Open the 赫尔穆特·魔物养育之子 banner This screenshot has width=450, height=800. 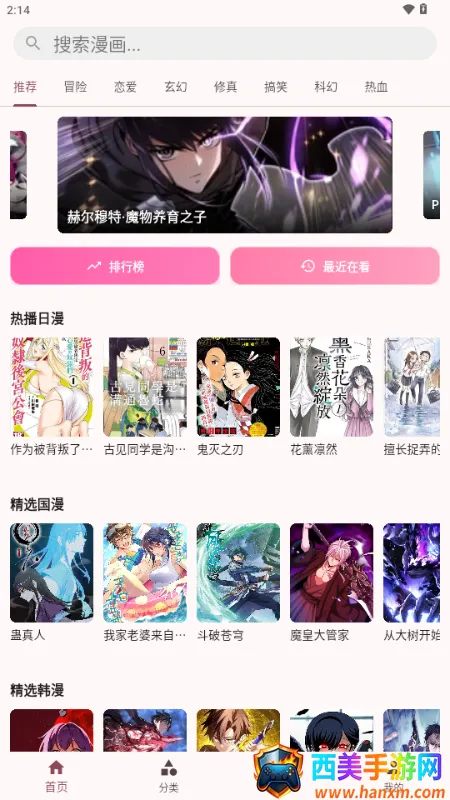click(225, 175)
